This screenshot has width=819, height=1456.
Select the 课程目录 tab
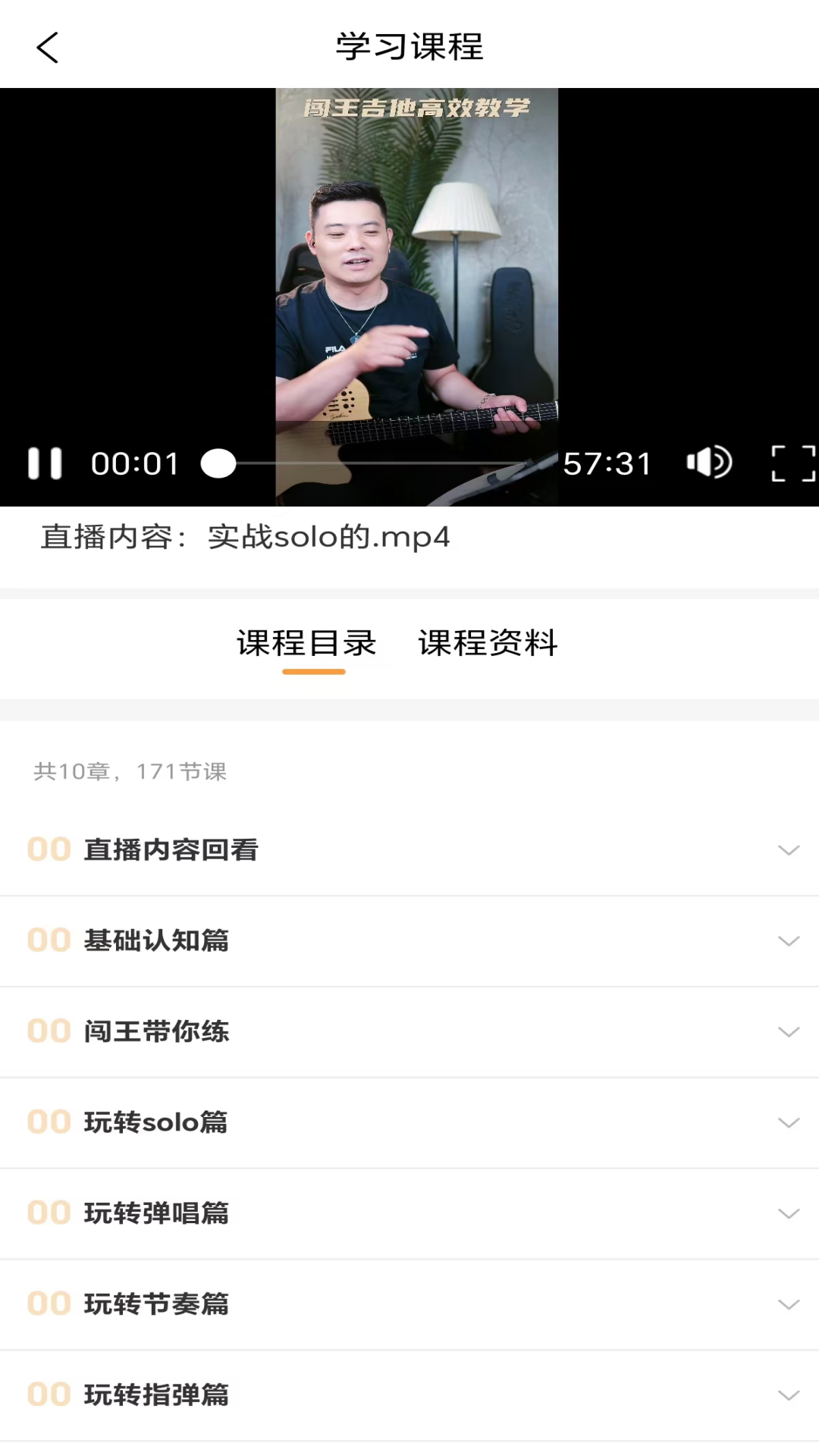(306, 643)
